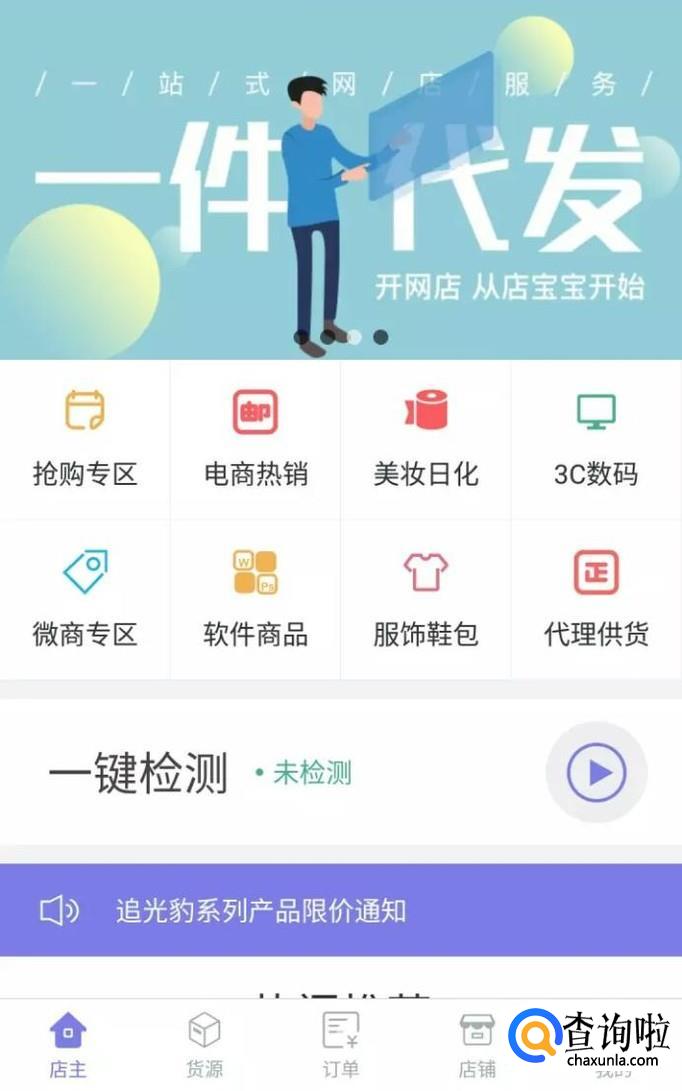
Task: Open the 抢购专区 category
Action: click(x=85, y=440)
